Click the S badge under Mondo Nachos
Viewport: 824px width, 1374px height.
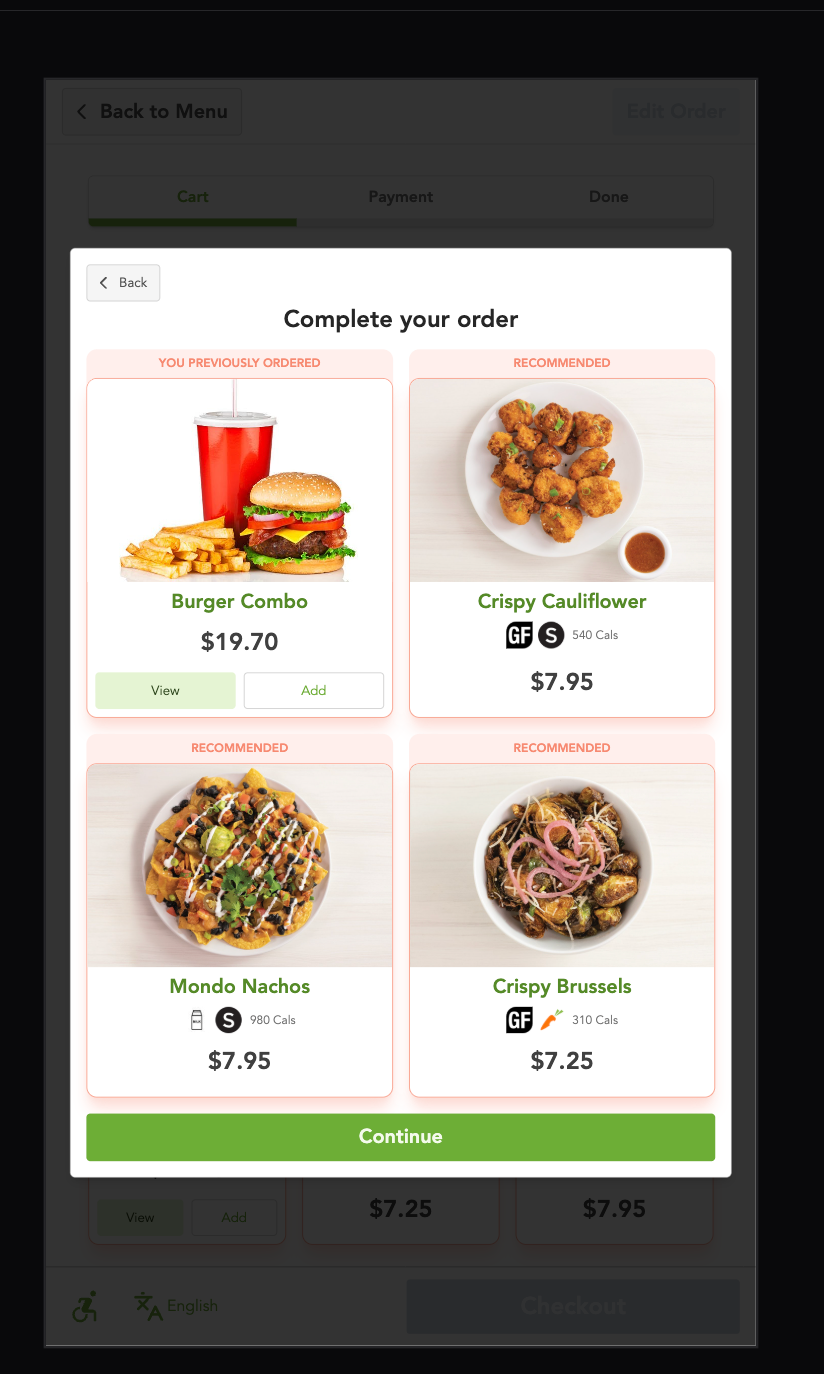(x=229, y=1019)
